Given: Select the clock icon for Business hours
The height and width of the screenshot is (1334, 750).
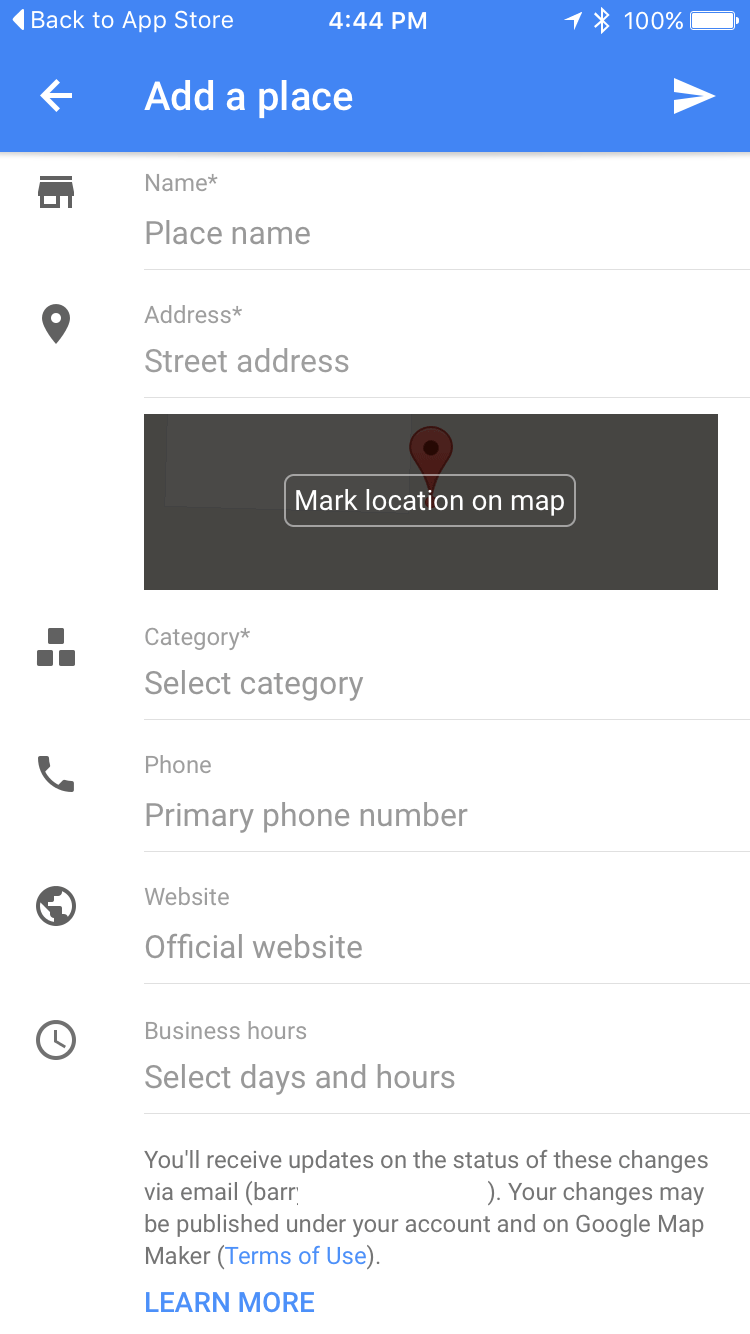Looking at the screenshot, I should [56, 1040].
